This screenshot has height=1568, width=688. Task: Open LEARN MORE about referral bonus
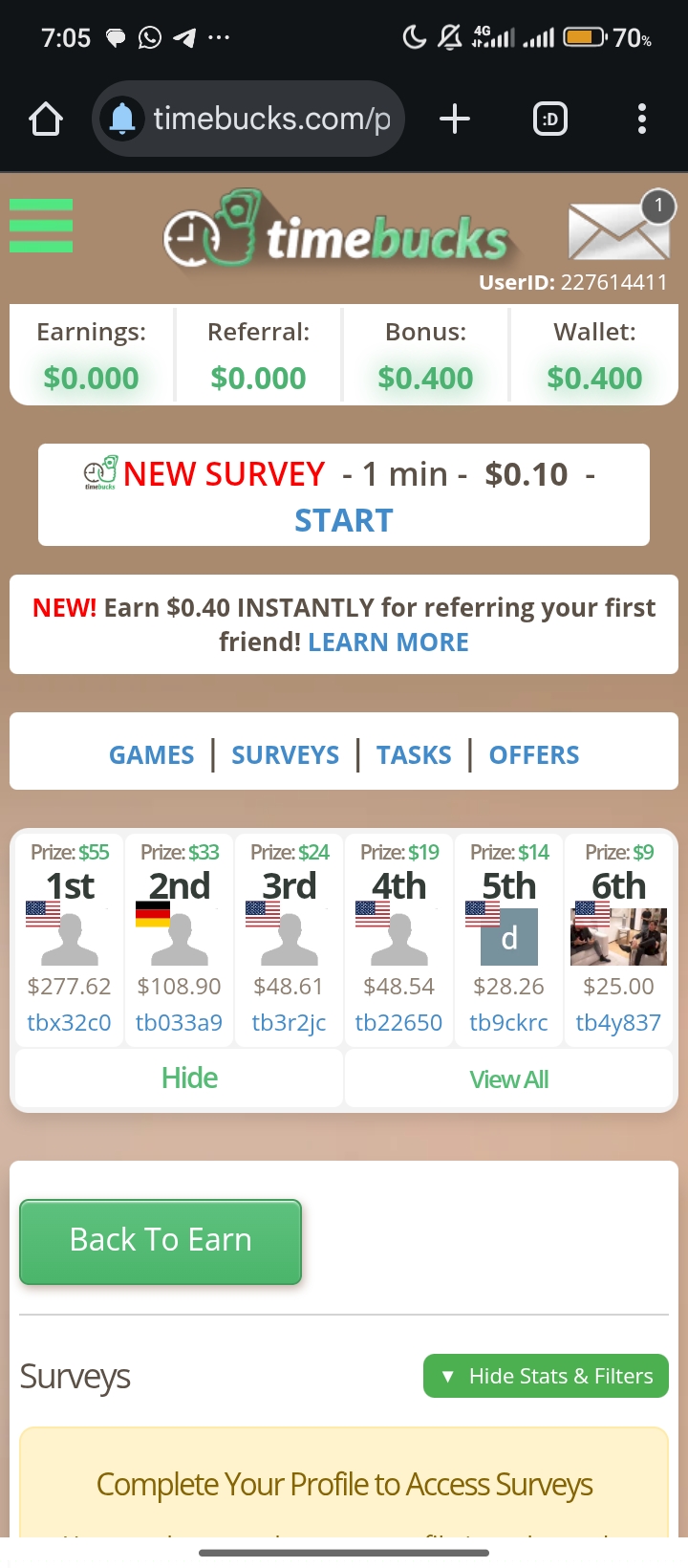coord(388,642)
